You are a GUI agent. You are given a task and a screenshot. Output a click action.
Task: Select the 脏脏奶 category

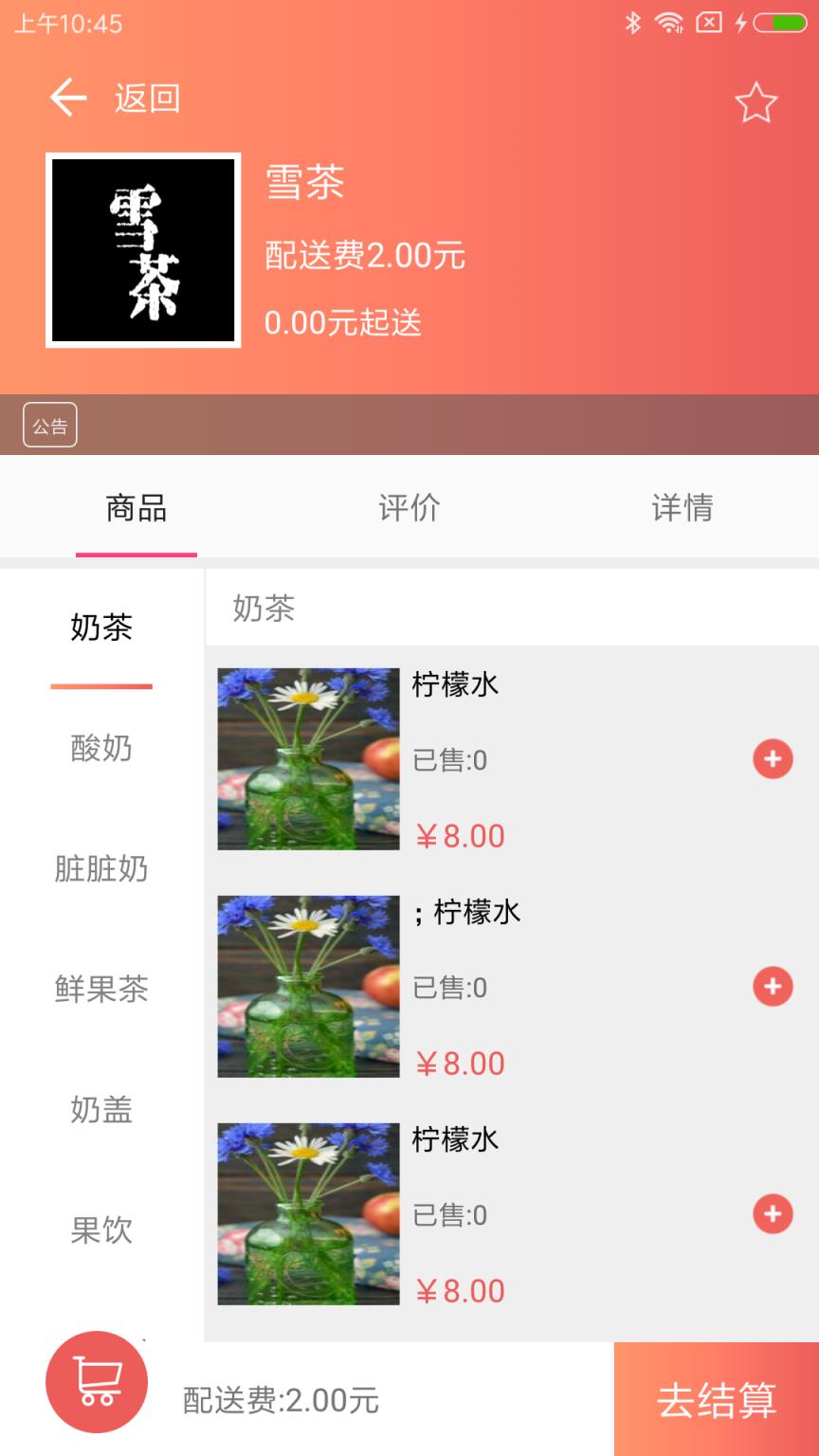[x=101, y=869]
